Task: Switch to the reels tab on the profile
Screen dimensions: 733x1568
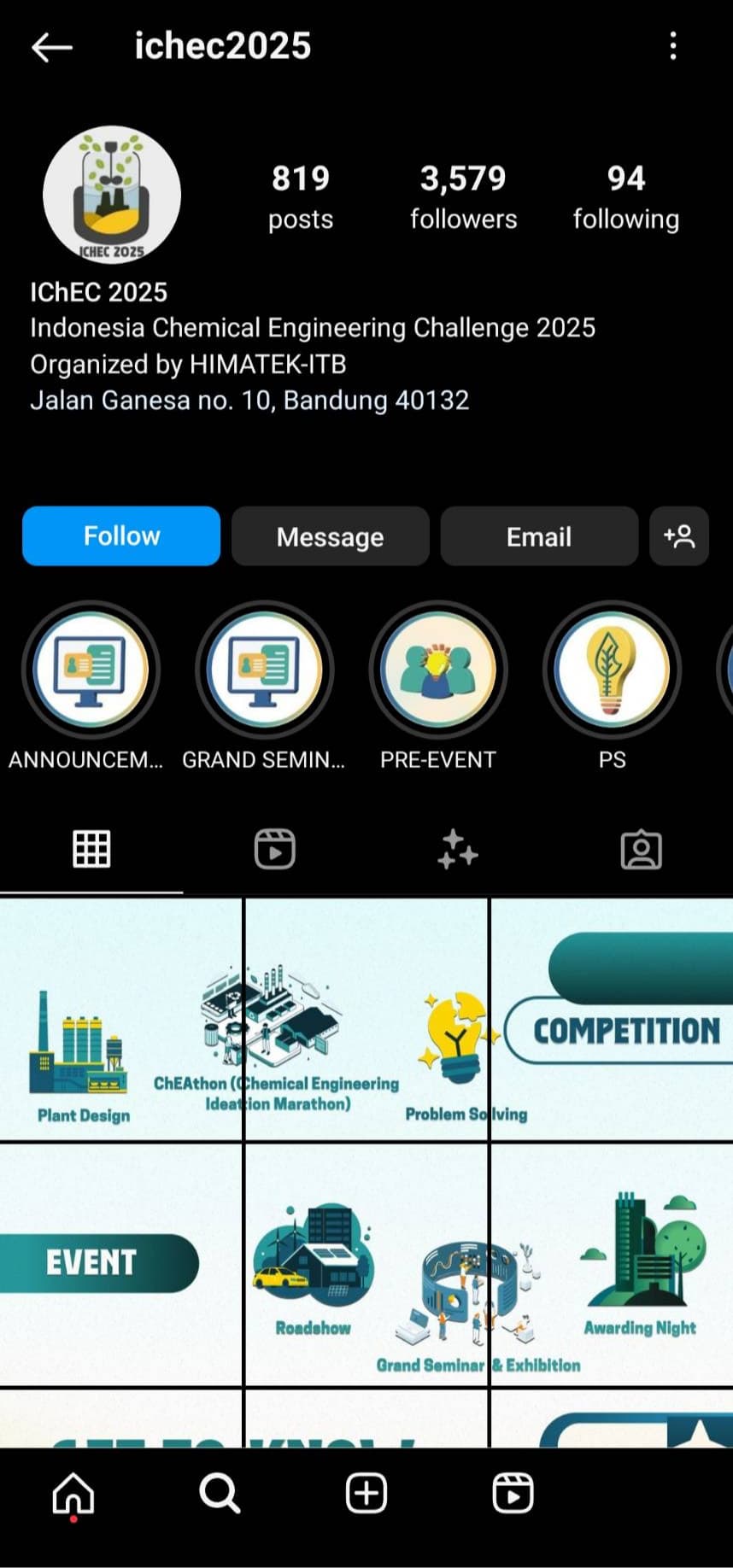Action: pos(274,849)
